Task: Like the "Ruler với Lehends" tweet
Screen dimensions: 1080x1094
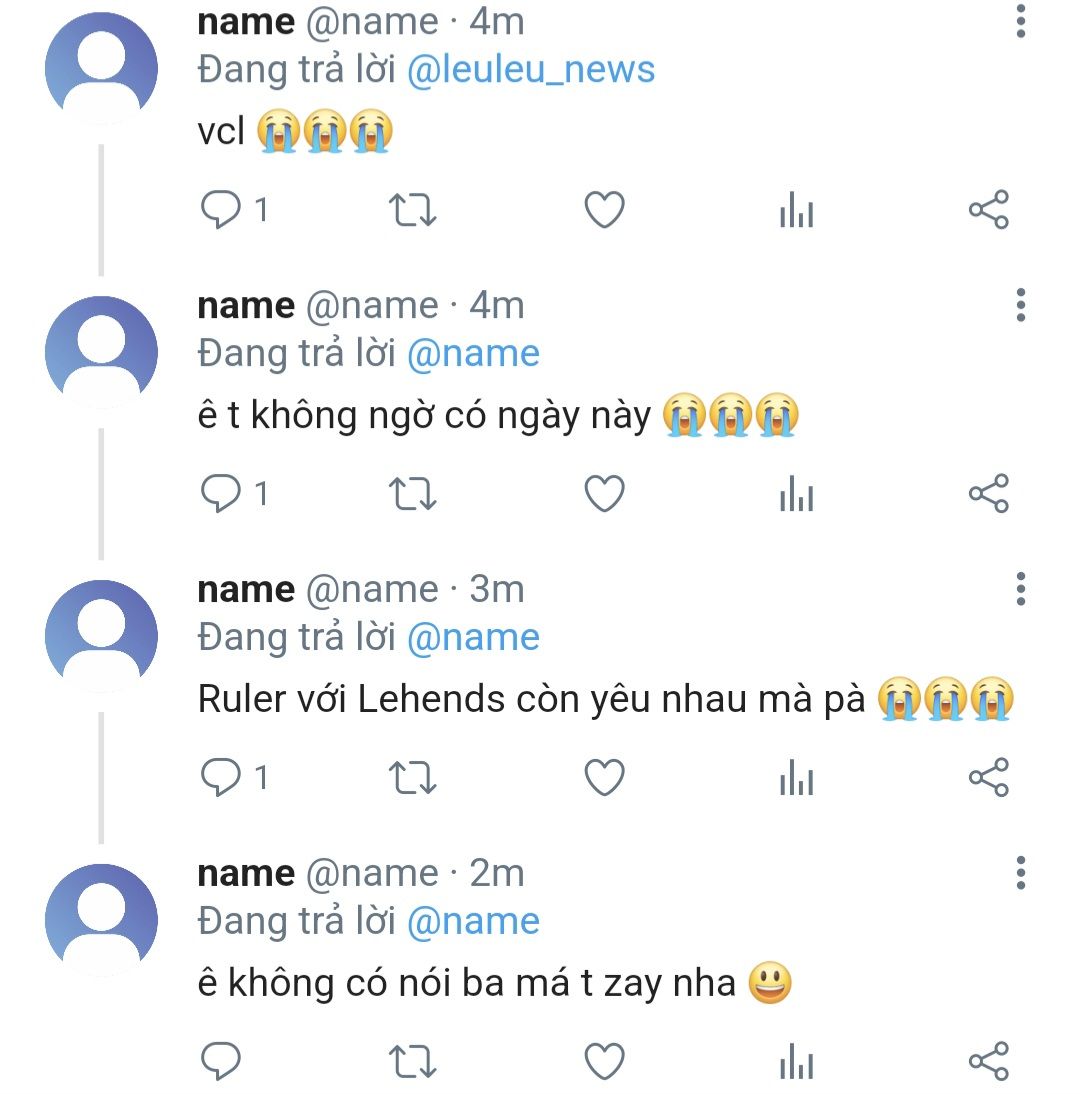Action: click(604, 778)
